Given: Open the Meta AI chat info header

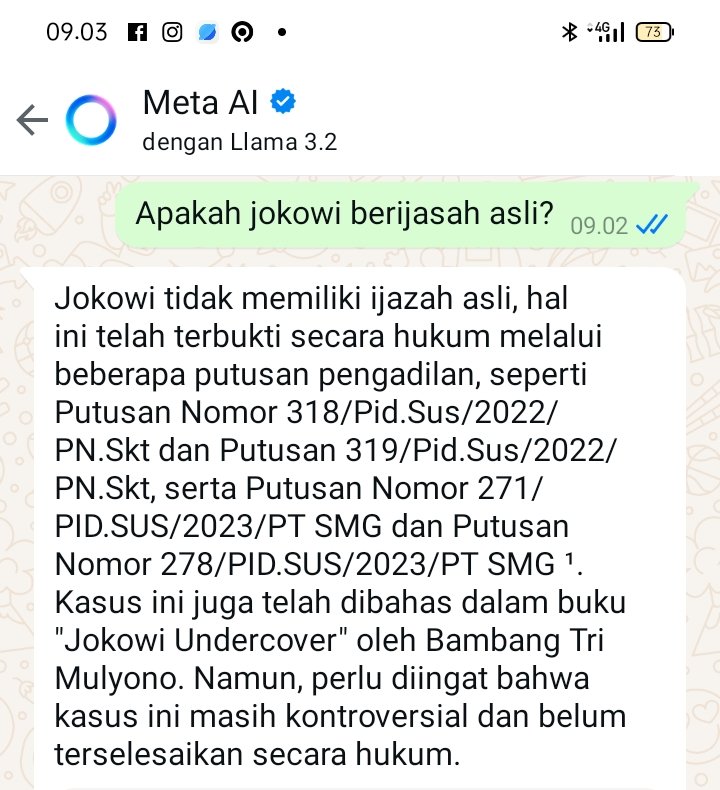Looking at the screenshot, I should [x=238, y=120].
